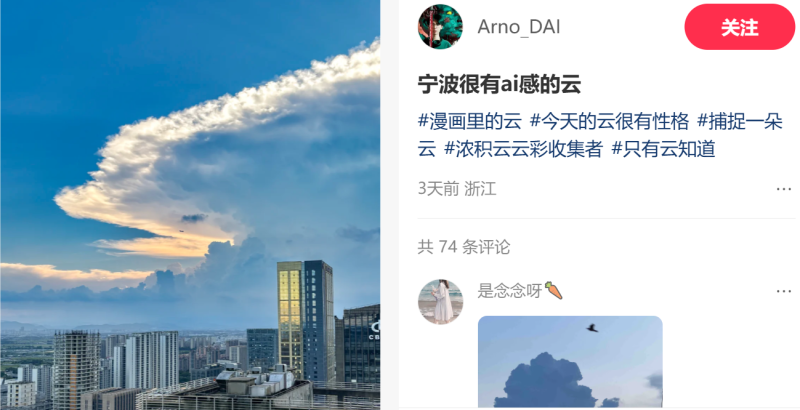Viewport: 800px width, 410px height.
Task: Open the hashtag #漫画里的云
Action: click(470, 122)
